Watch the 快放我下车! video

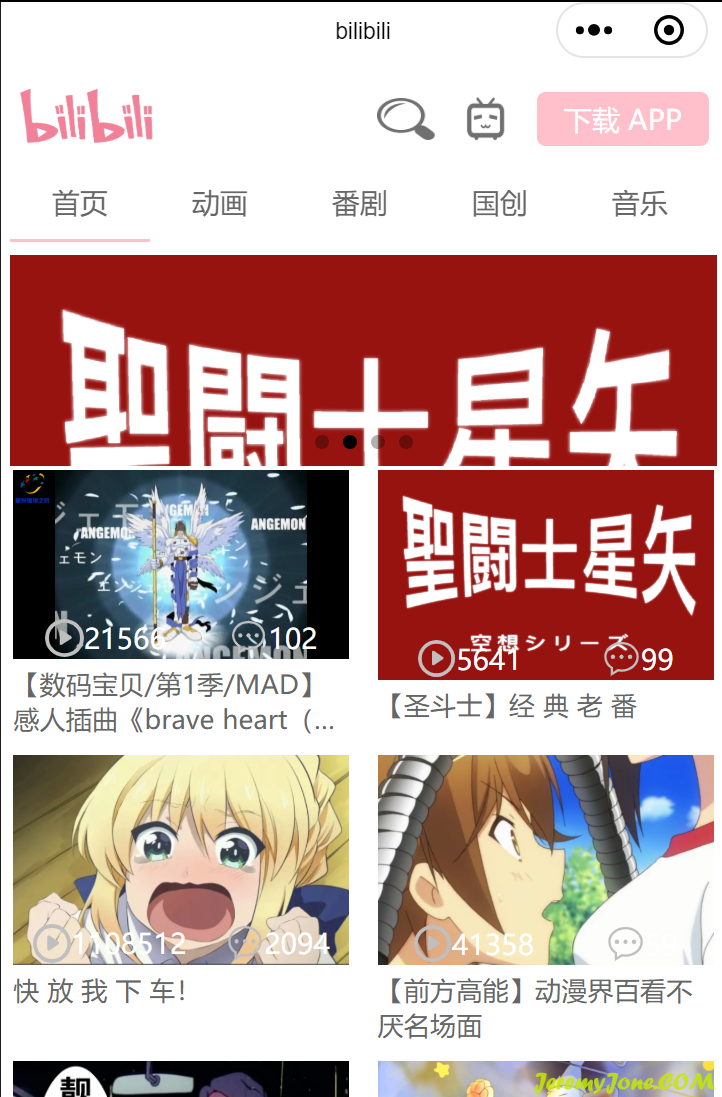point(181,860)
